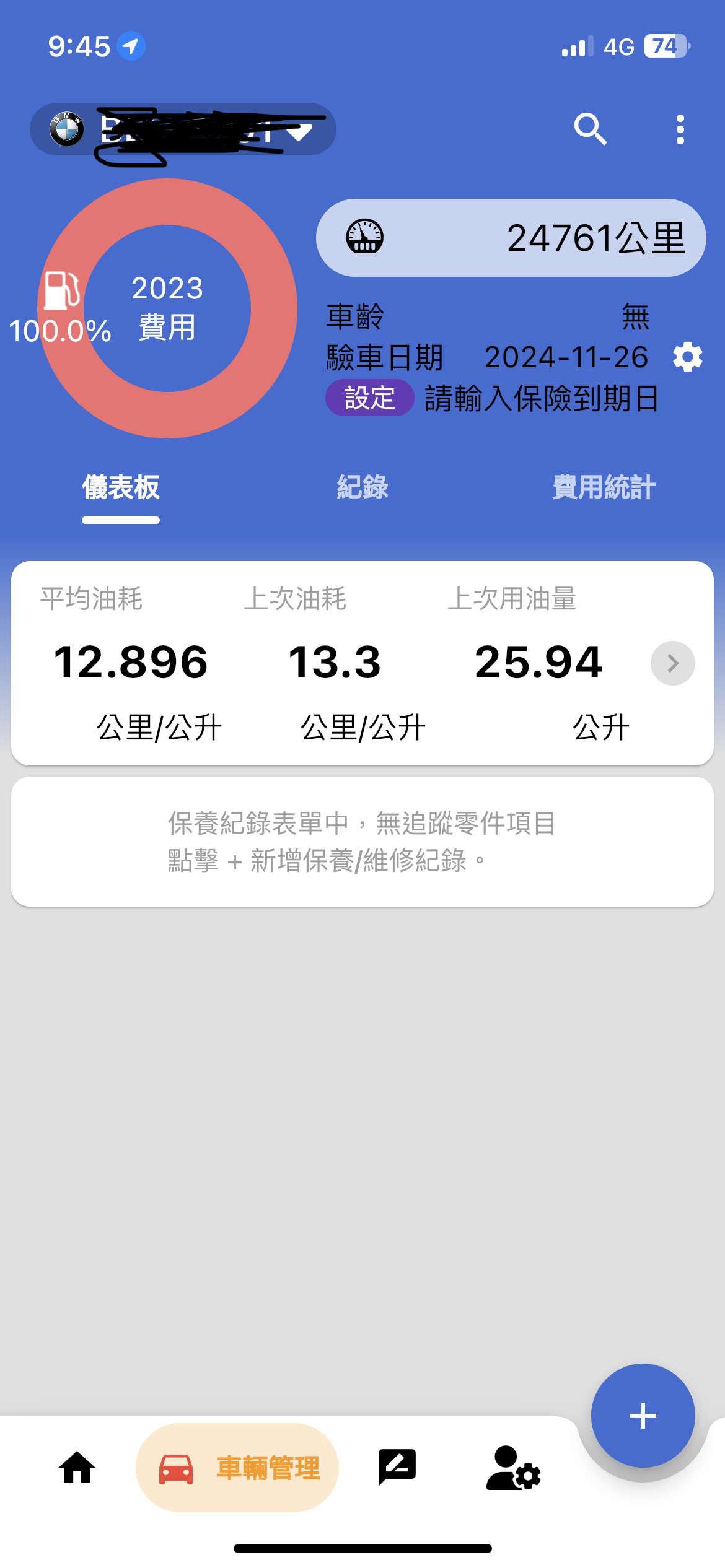The height and width of the screenshot is (1568, 725).
Task: Switch to the 費用統計 tab
Action: click(604, 487)
